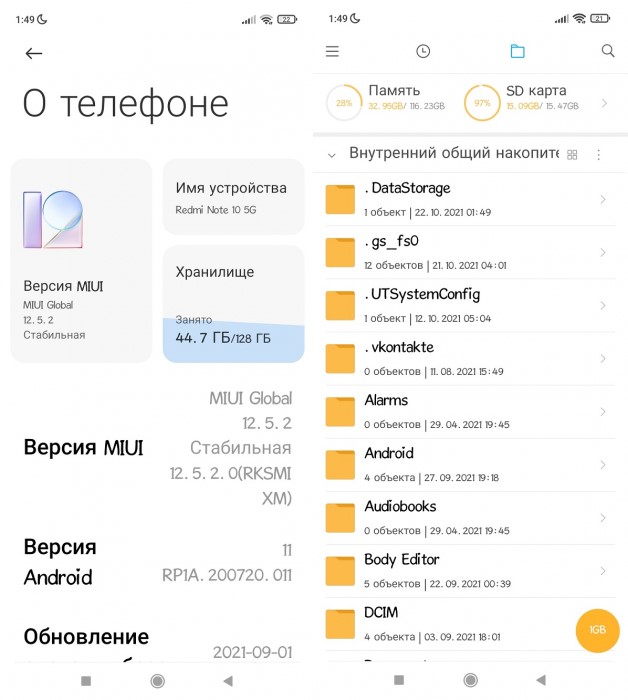
Task: Open the Имя устройства card
Action: pos(233,196)
